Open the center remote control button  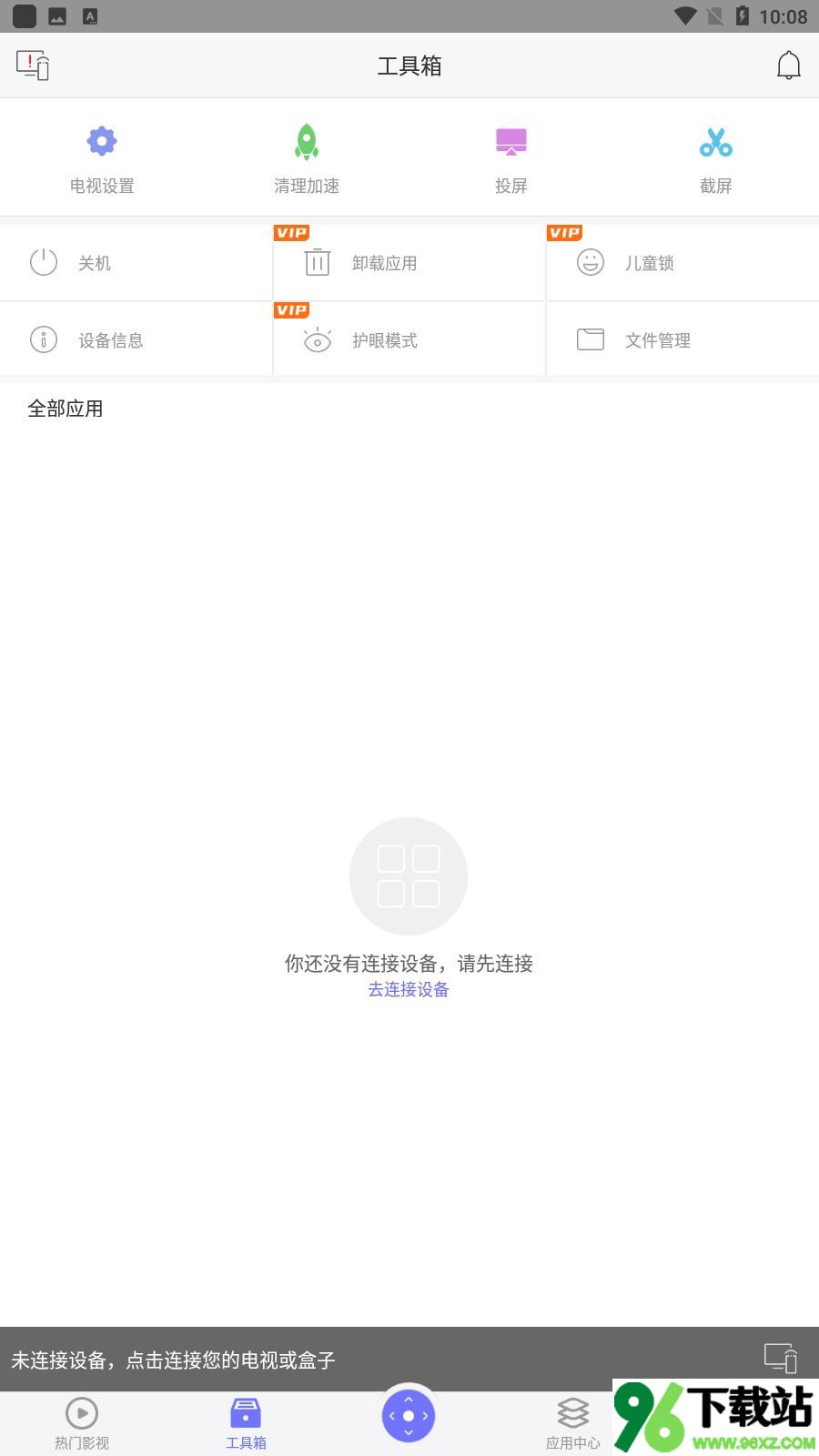pos(409,1415)
